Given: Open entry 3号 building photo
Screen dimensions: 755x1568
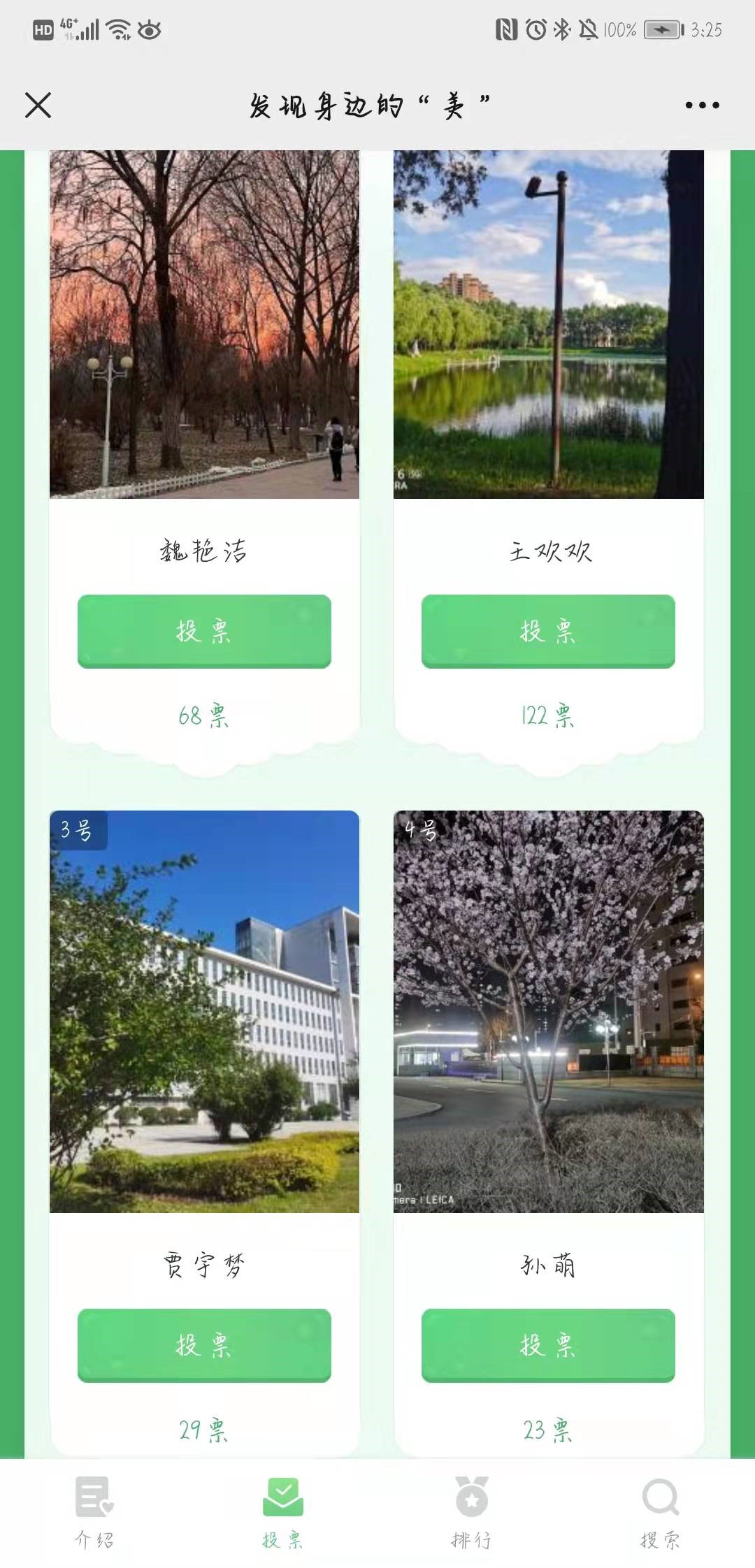Looking at the screenshot, I should click(204, 1011).
